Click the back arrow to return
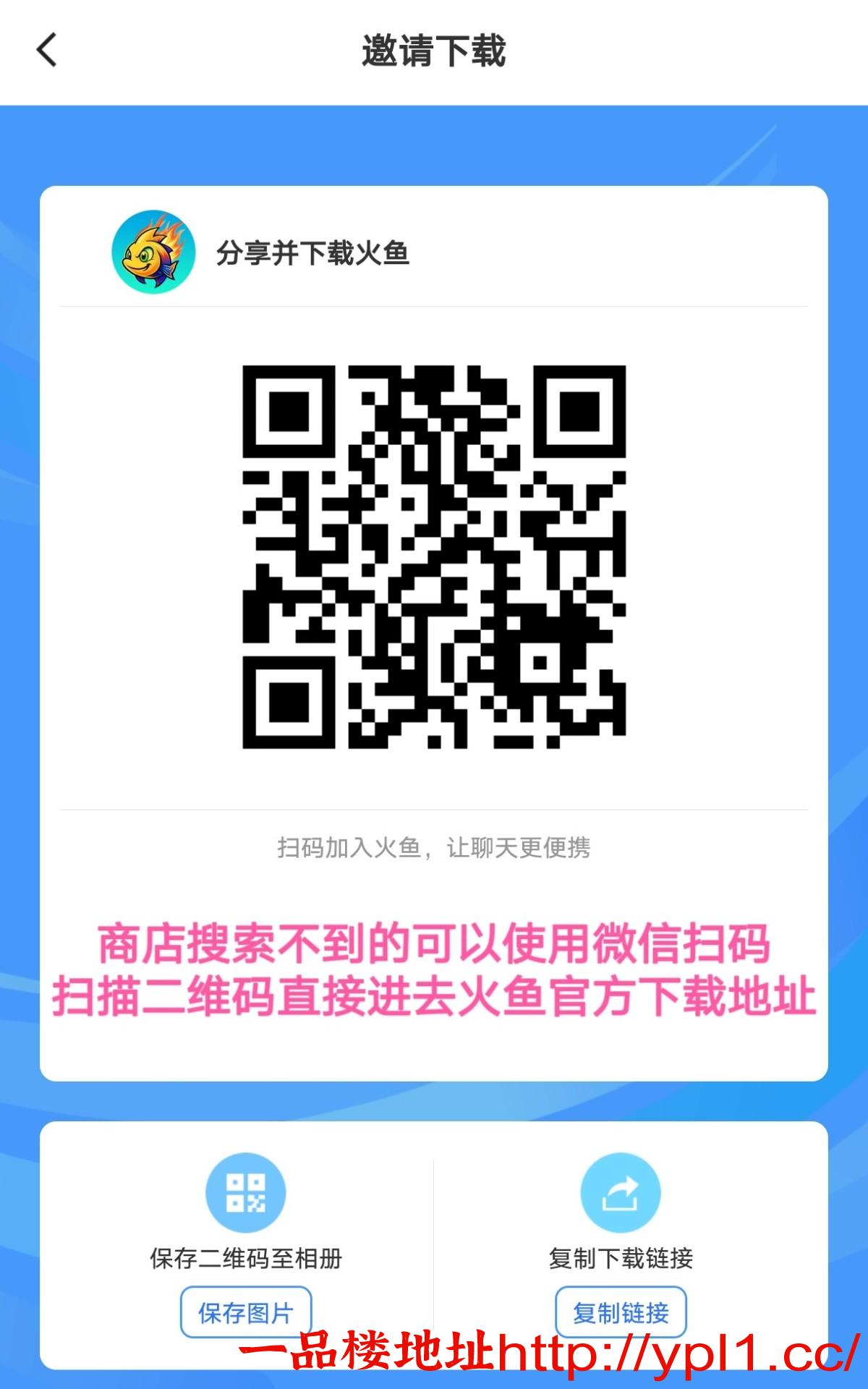Viewport: 868px width, 1389px height. [46, 52]
